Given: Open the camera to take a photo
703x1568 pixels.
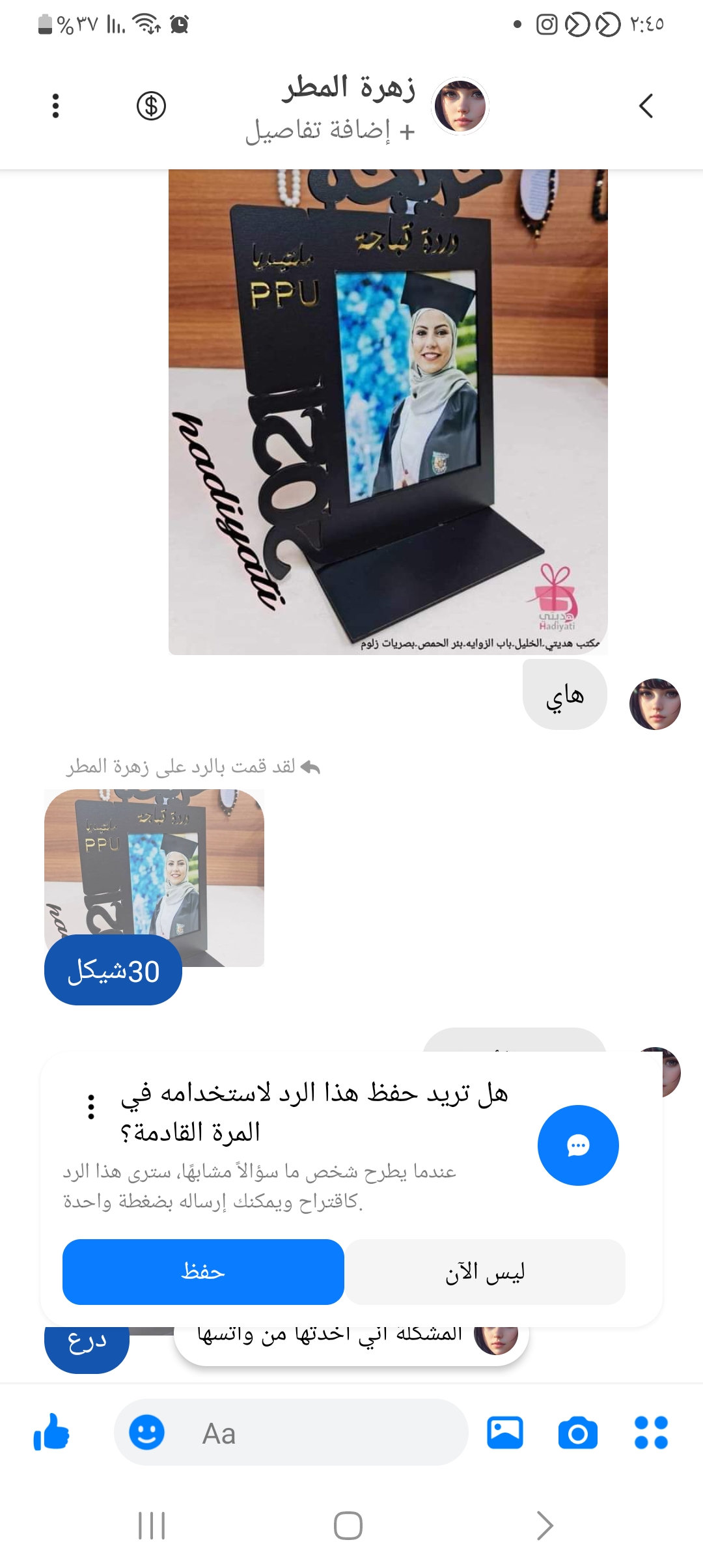Looking at the screenshot, I should pyautogui.click(x=577, y=1433).
